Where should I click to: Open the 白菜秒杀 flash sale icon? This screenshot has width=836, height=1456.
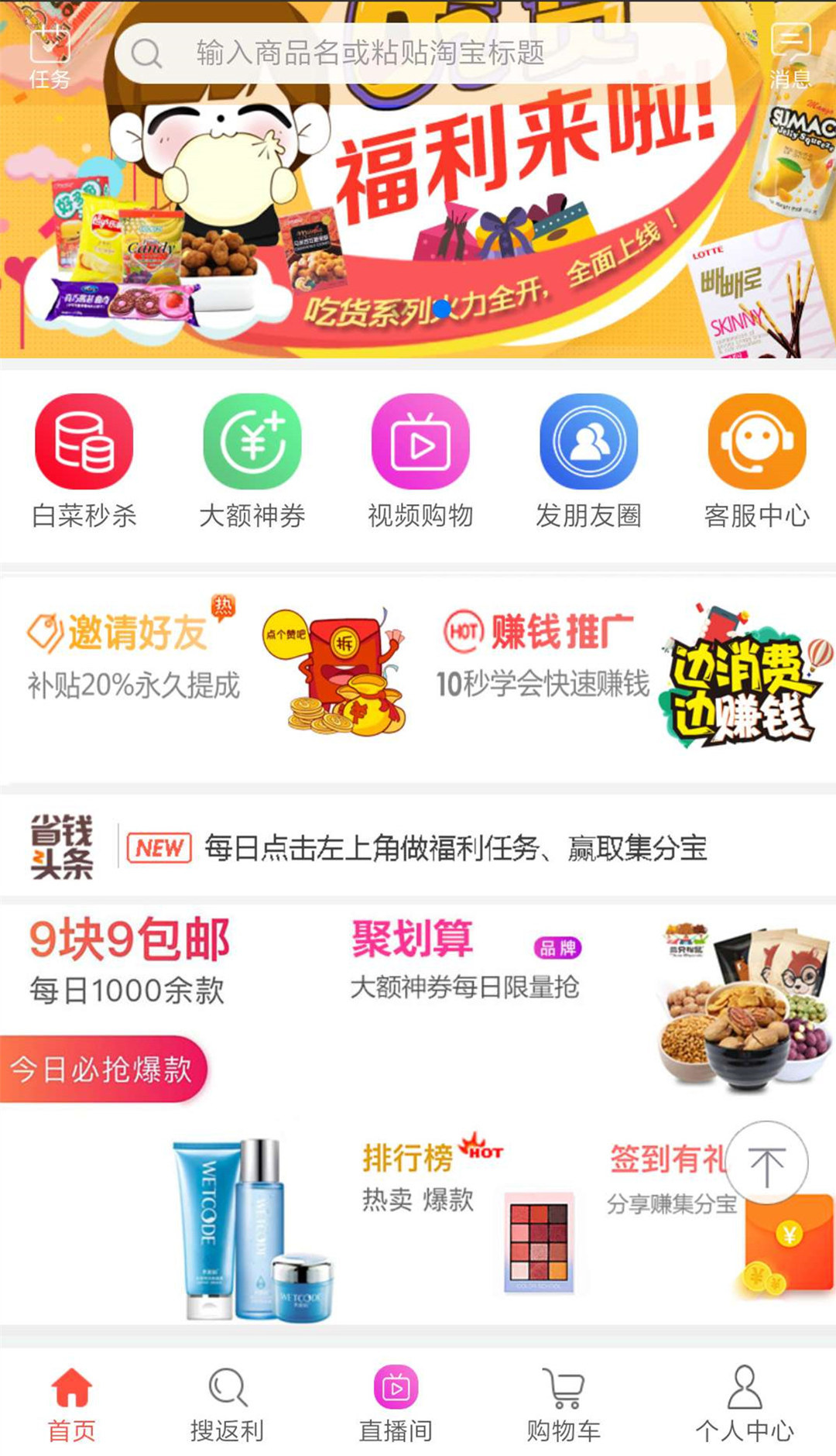pos(83,443)
